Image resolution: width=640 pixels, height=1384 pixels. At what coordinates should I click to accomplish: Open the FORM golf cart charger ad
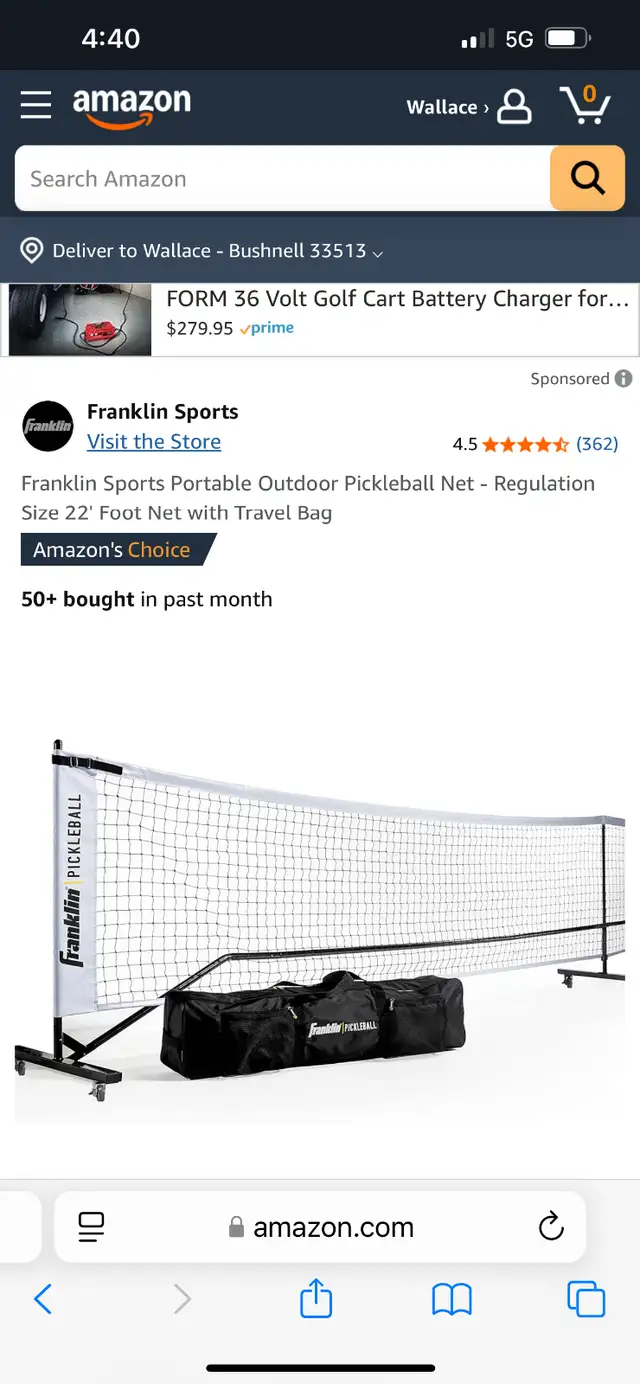[x=320, y=320]
